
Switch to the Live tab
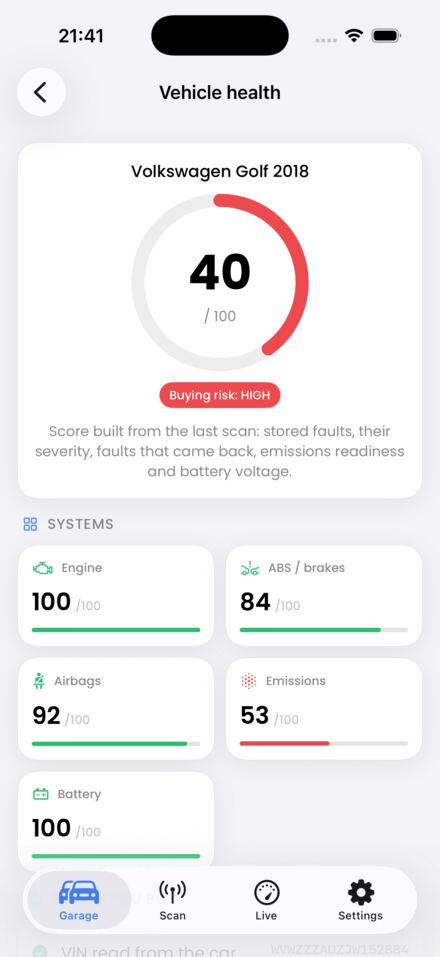pyautogui.click(x=266, y=900)
